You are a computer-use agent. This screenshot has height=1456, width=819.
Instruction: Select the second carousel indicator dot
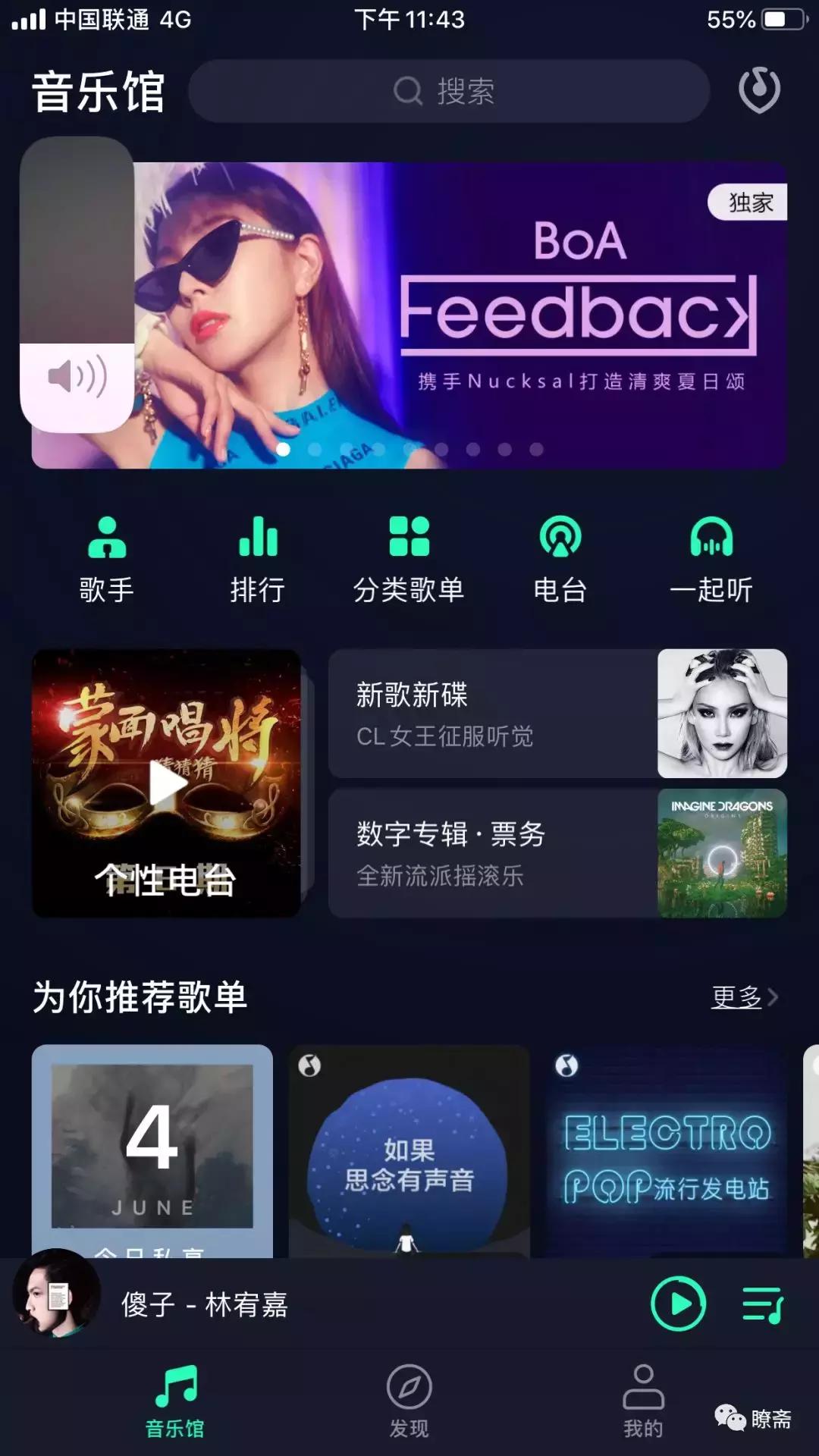pyautogui.click(x=315, y=450)
